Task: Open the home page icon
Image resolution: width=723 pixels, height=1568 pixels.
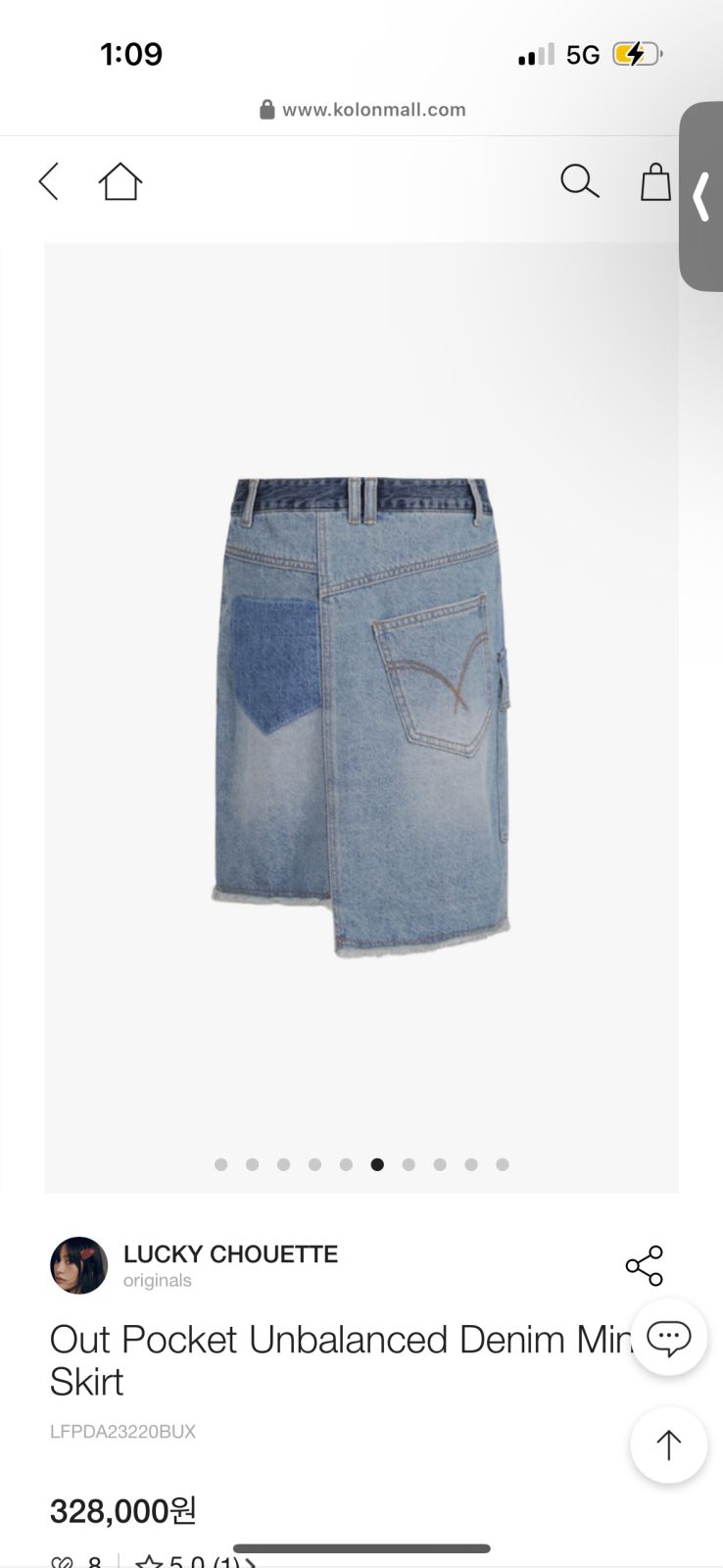Action: tap(120, 181)
